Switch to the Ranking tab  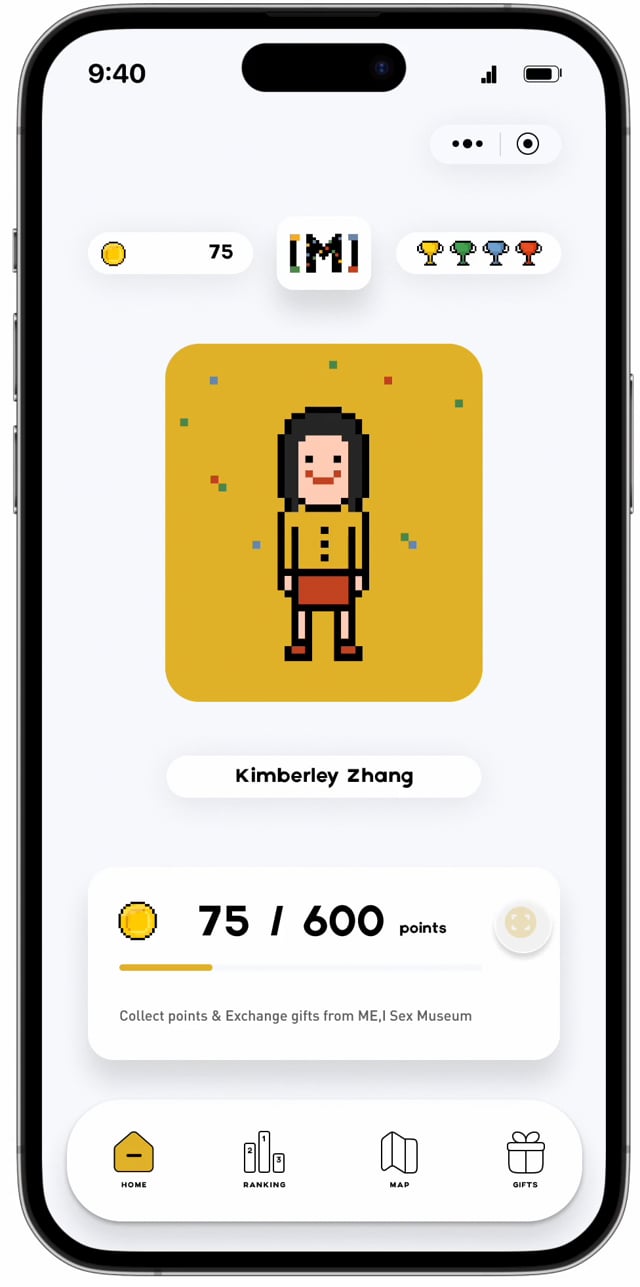click(x=264, y=1160)
